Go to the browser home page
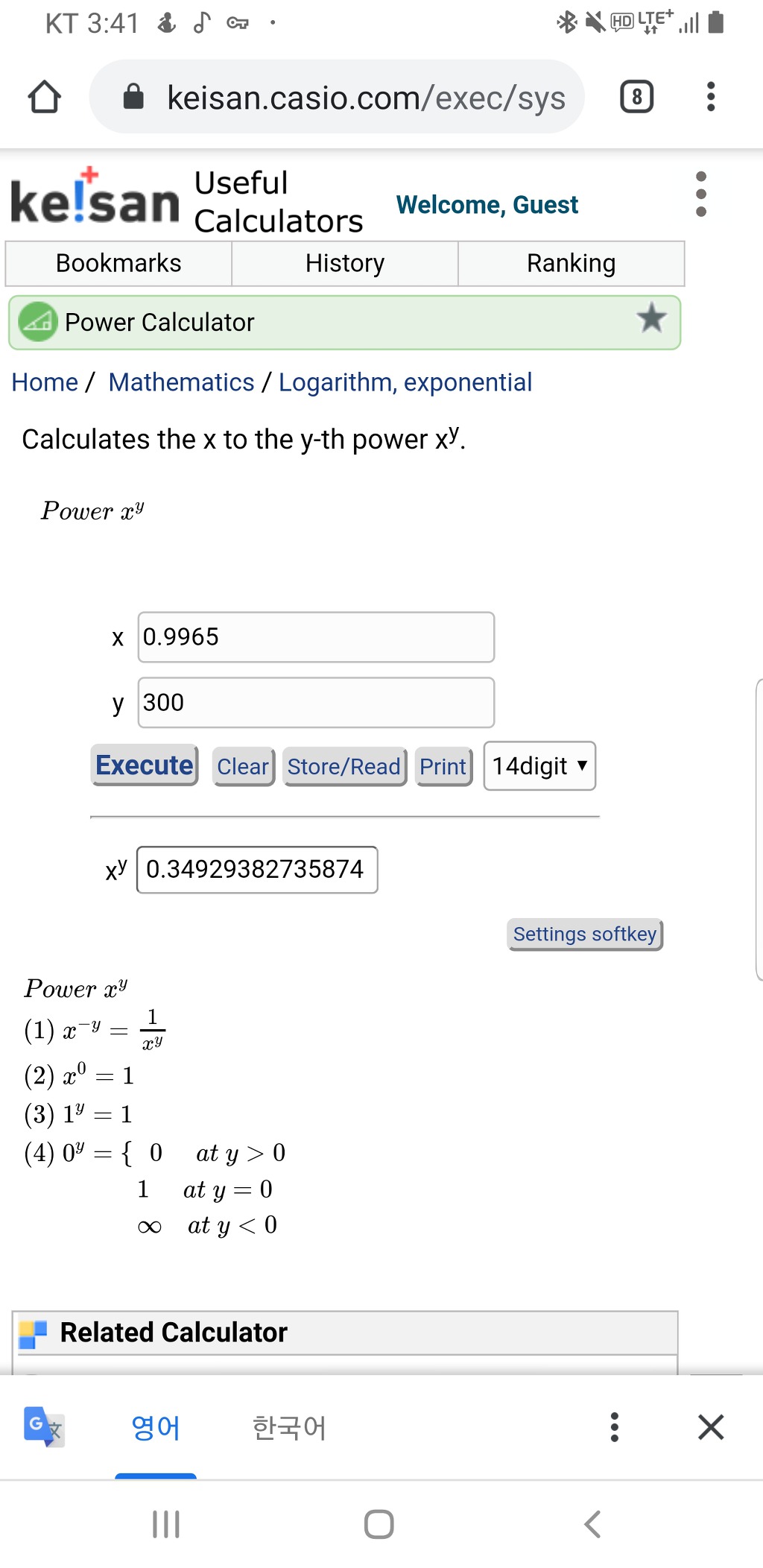763x1568 pixels. click(44, 97)
